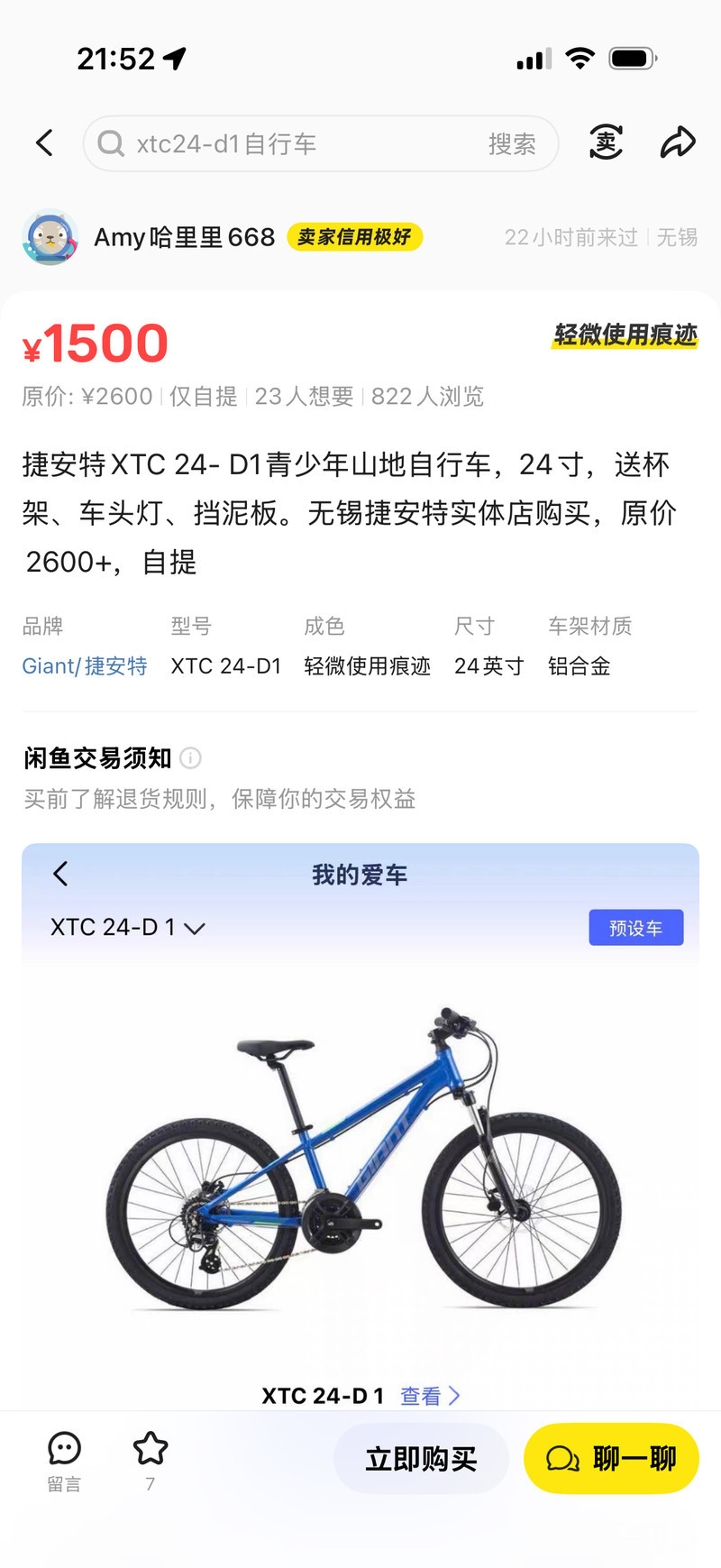The width and height of the screenshot is (721, 1568).
Task: Open the Giant/捷安特 brand link
Action: [85, 666]
